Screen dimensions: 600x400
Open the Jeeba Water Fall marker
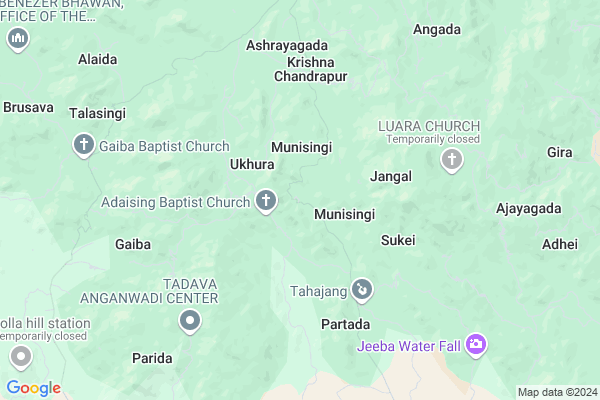(476, 345)
